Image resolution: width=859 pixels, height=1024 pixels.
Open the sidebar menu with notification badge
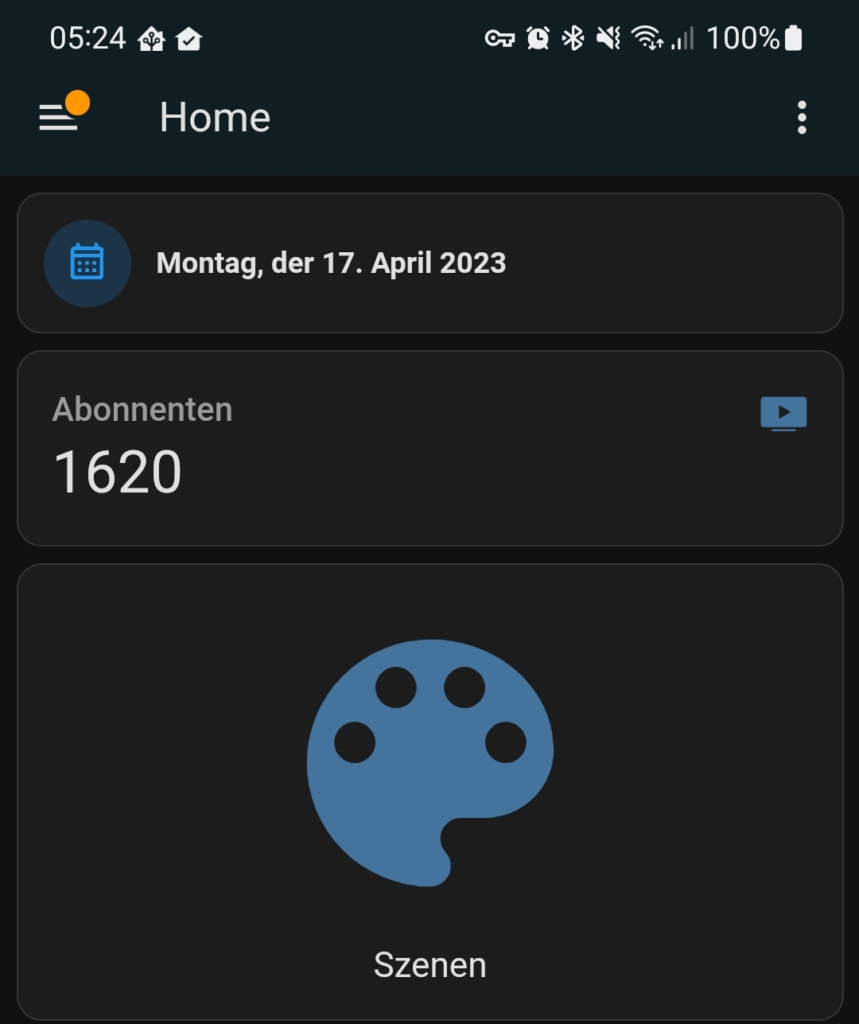click(60, 117)
